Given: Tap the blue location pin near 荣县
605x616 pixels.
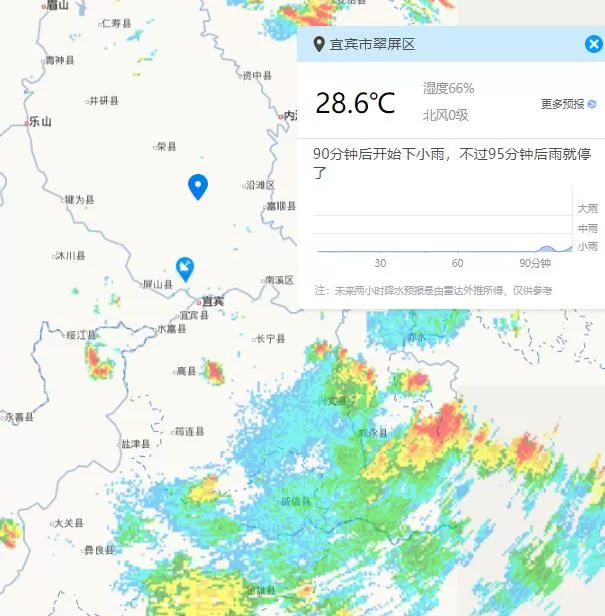Looking at the screenshot, I should click(198, 185).
